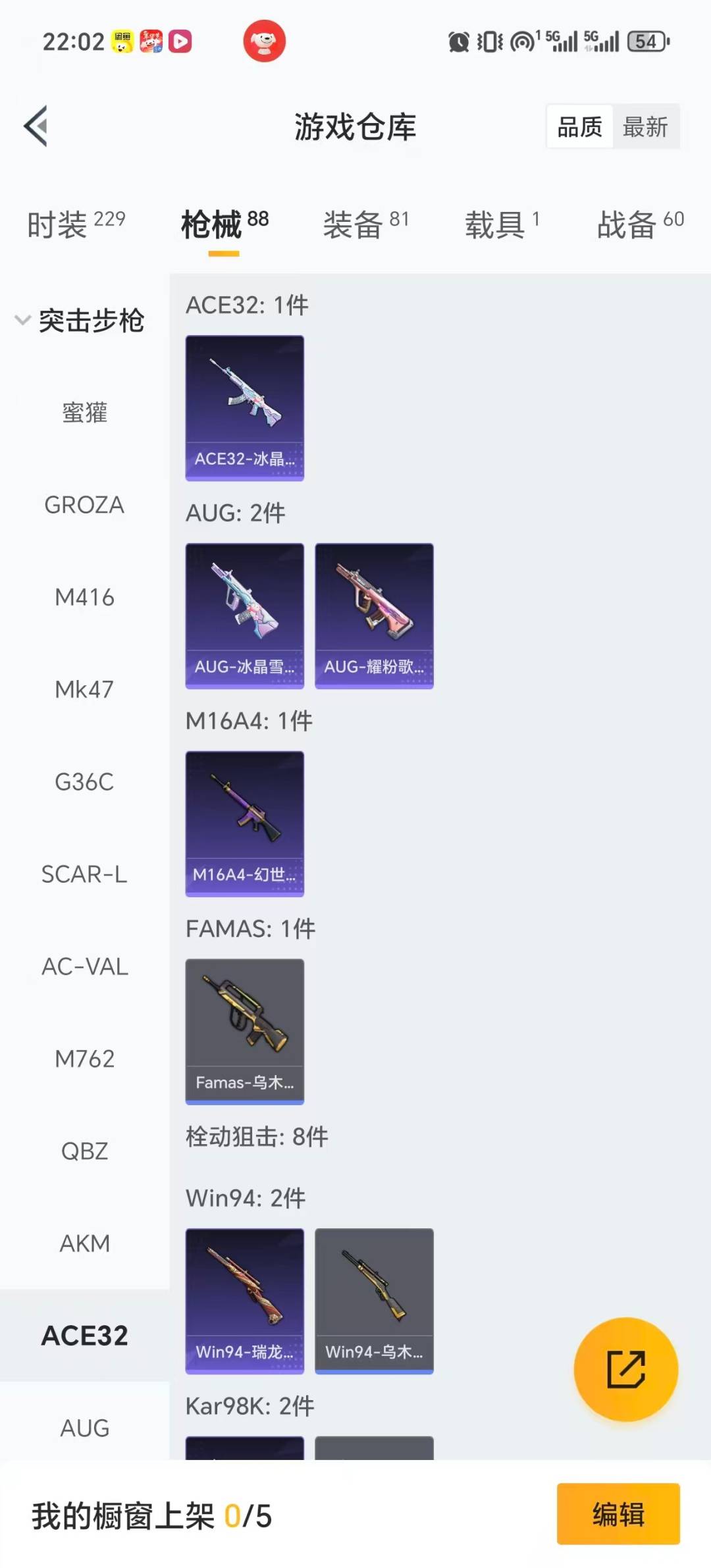View the M16A4-幻世 skin
This screenshot has height=1568, width=711.
(244, 823)
